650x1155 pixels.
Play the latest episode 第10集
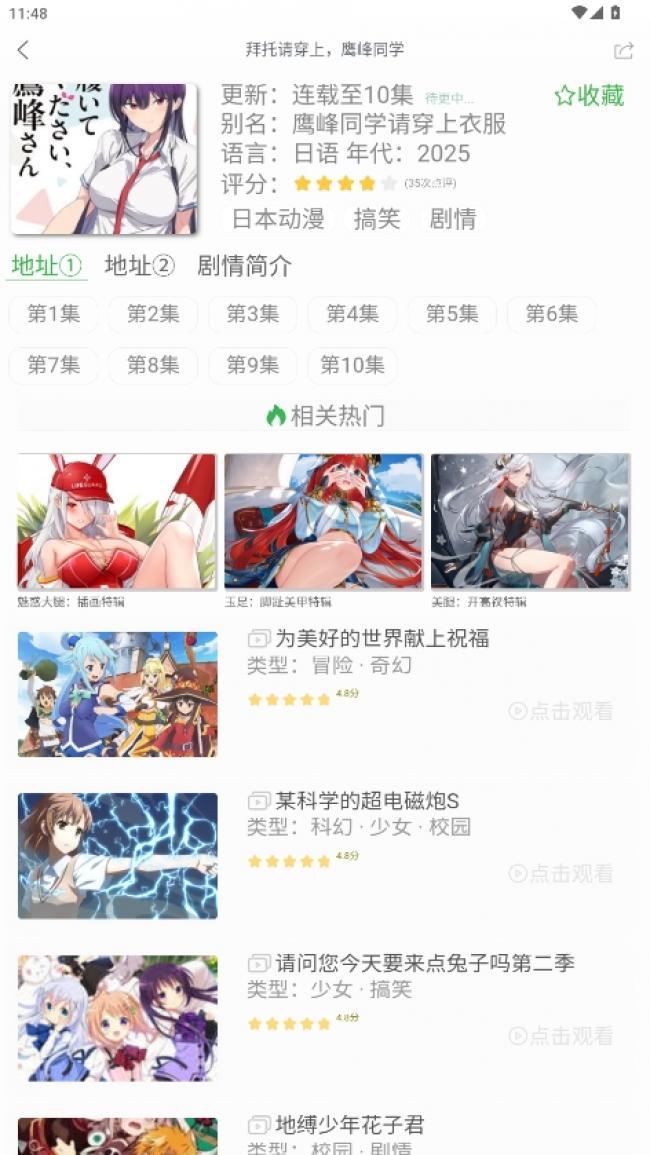[352, 366]
